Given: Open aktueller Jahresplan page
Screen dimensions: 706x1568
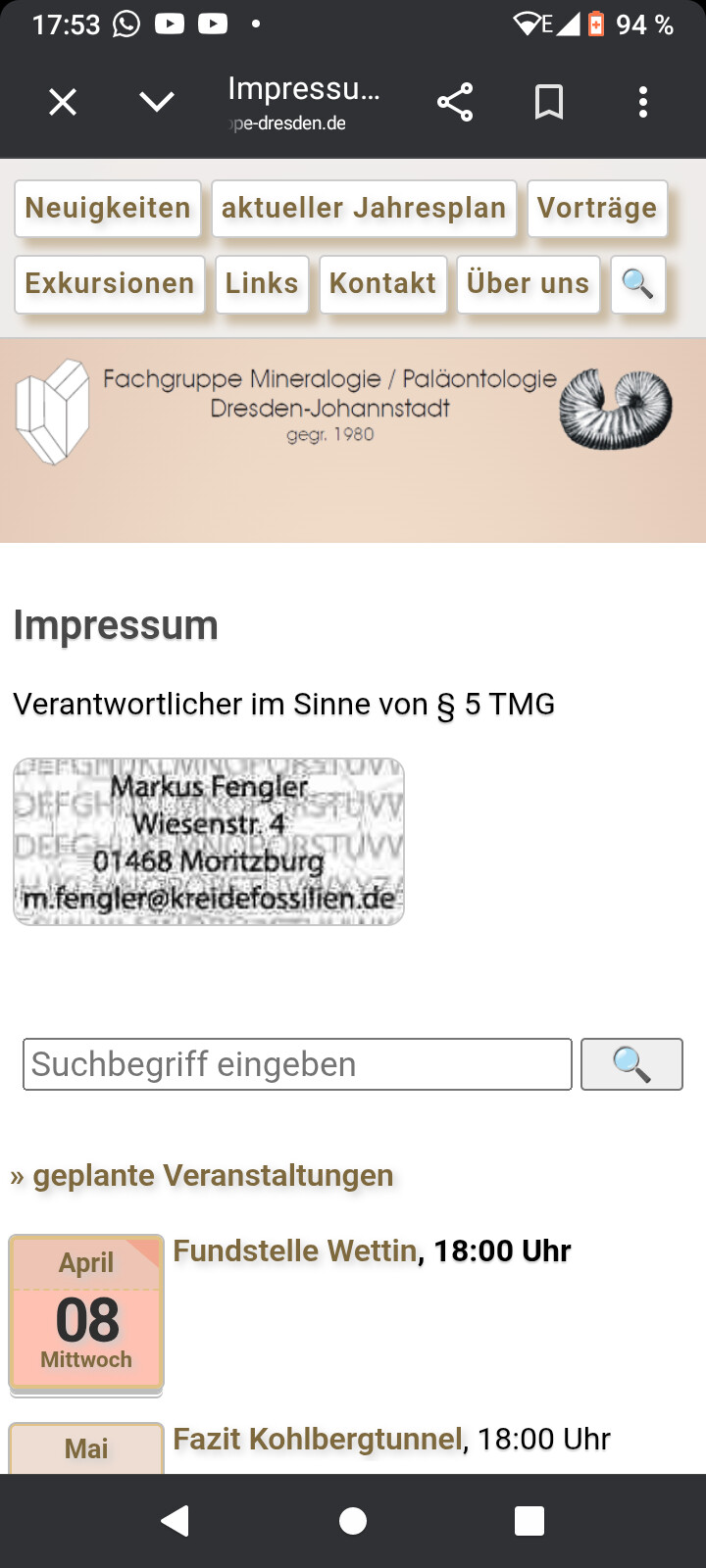Looking at the screenshot, I should (364, 209).
